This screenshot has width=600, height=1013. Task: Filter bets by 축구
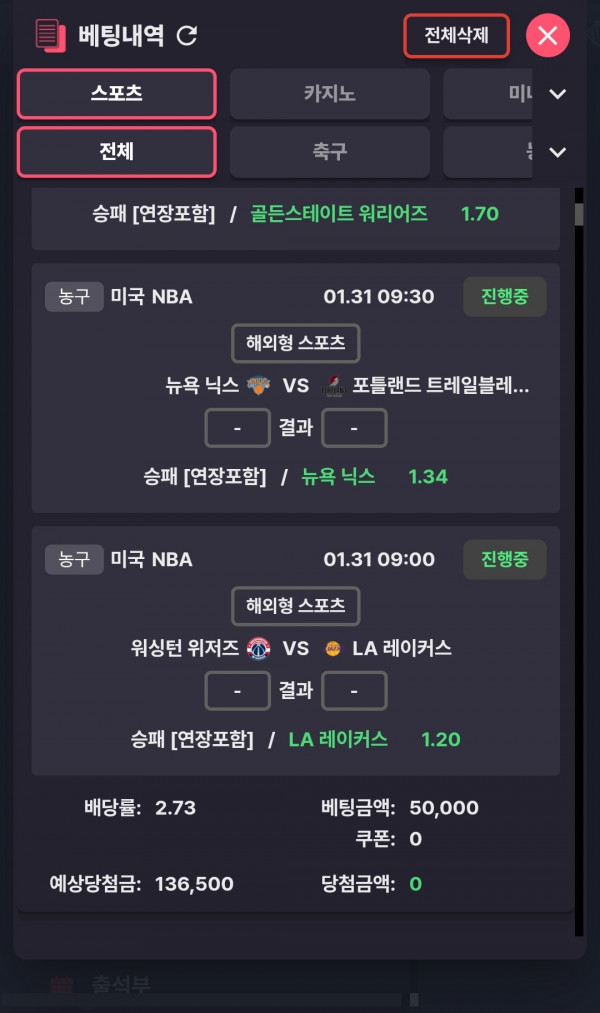pyautogui.click(x=329, y=152)
